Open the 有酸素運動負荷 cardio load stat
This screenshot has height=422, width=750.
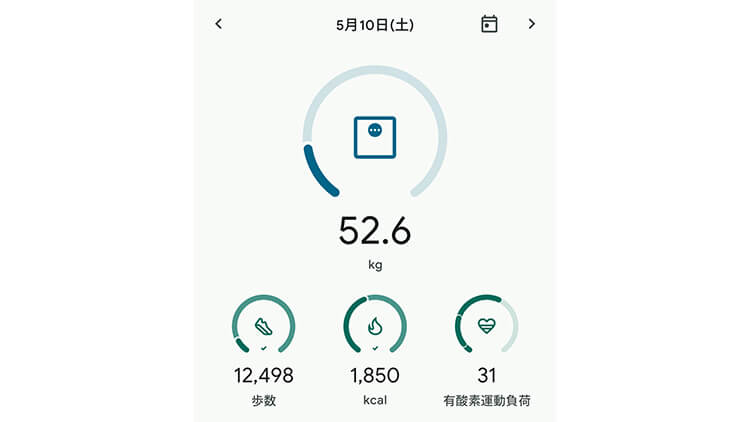486,326
